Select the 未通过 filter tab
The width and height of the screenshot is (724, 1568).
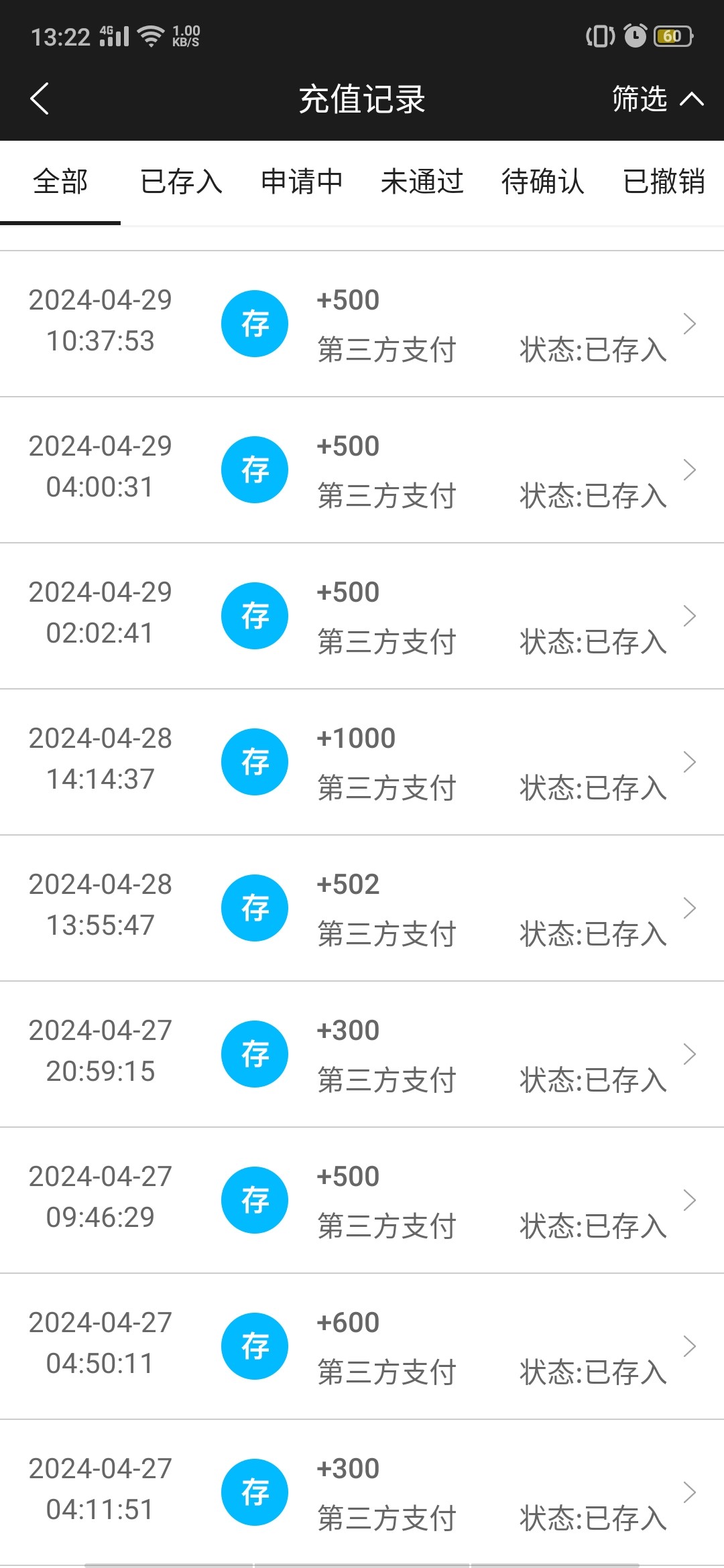[x=422, y=182]
